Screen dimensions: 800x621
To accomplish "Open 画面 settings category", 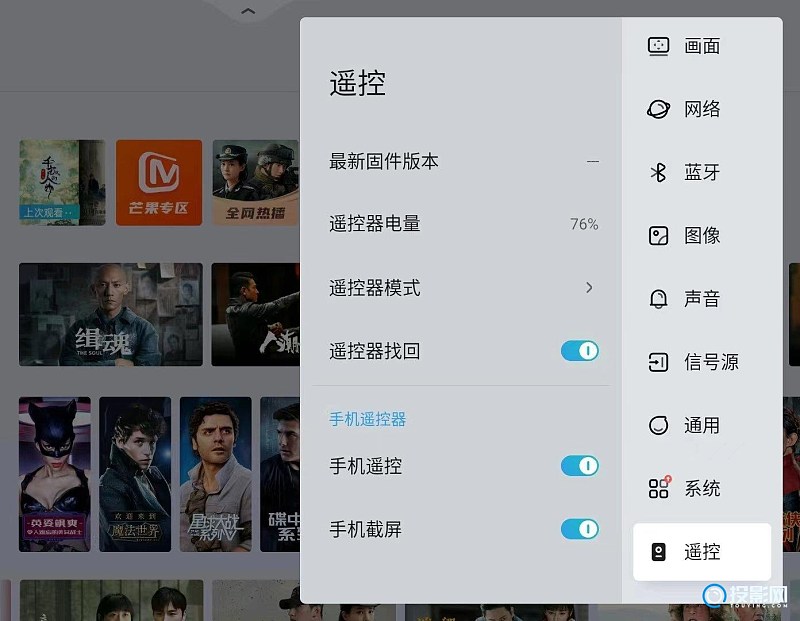I will pos(701,46).
